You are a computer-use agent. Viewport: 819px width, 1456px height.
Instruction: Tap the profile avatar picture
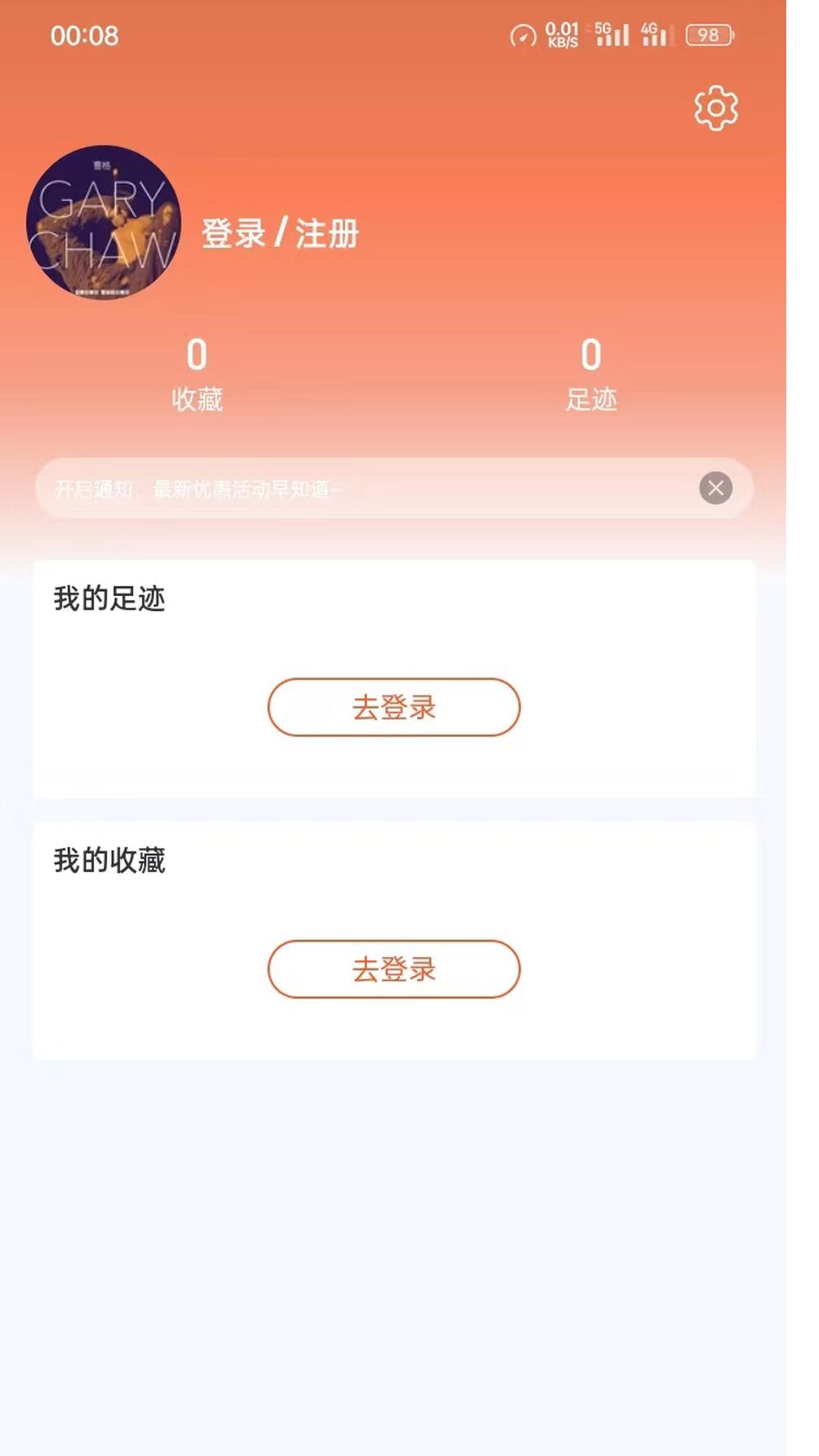pos(103,222)
